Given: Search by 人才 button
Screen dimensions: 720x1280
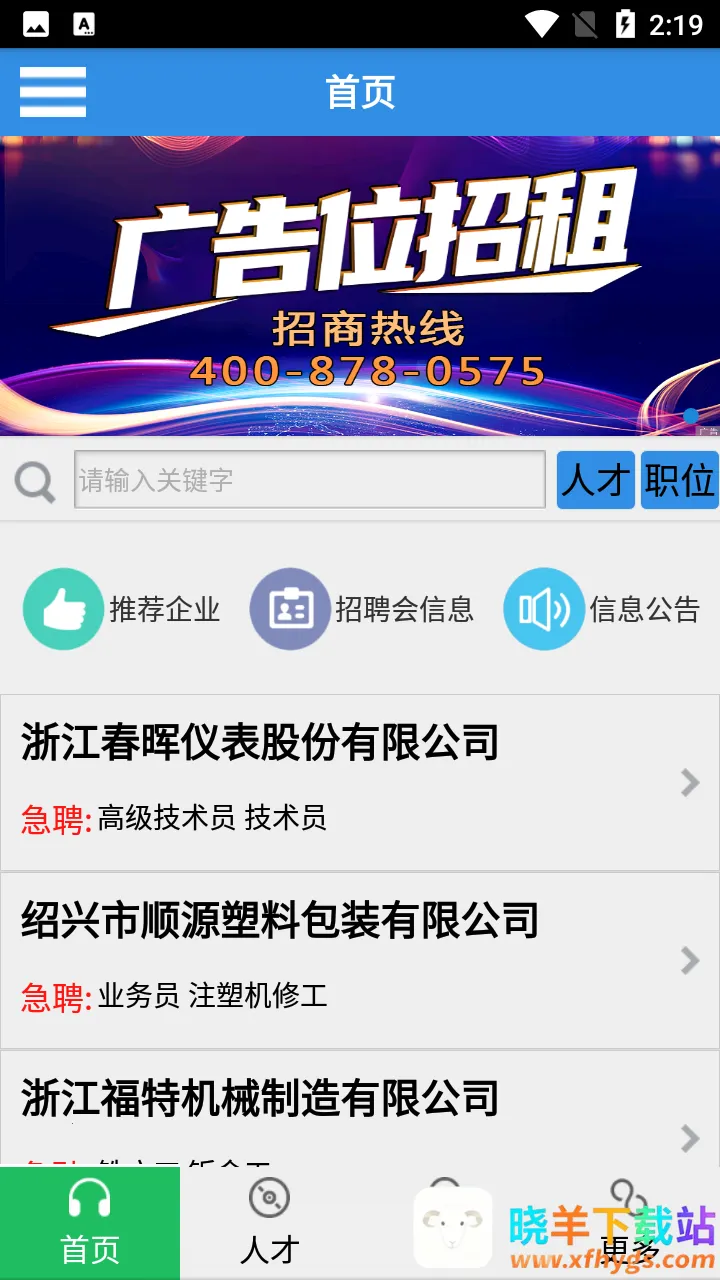Looking at the screenshot, I should pyautogui.click(x=595, y=480).
